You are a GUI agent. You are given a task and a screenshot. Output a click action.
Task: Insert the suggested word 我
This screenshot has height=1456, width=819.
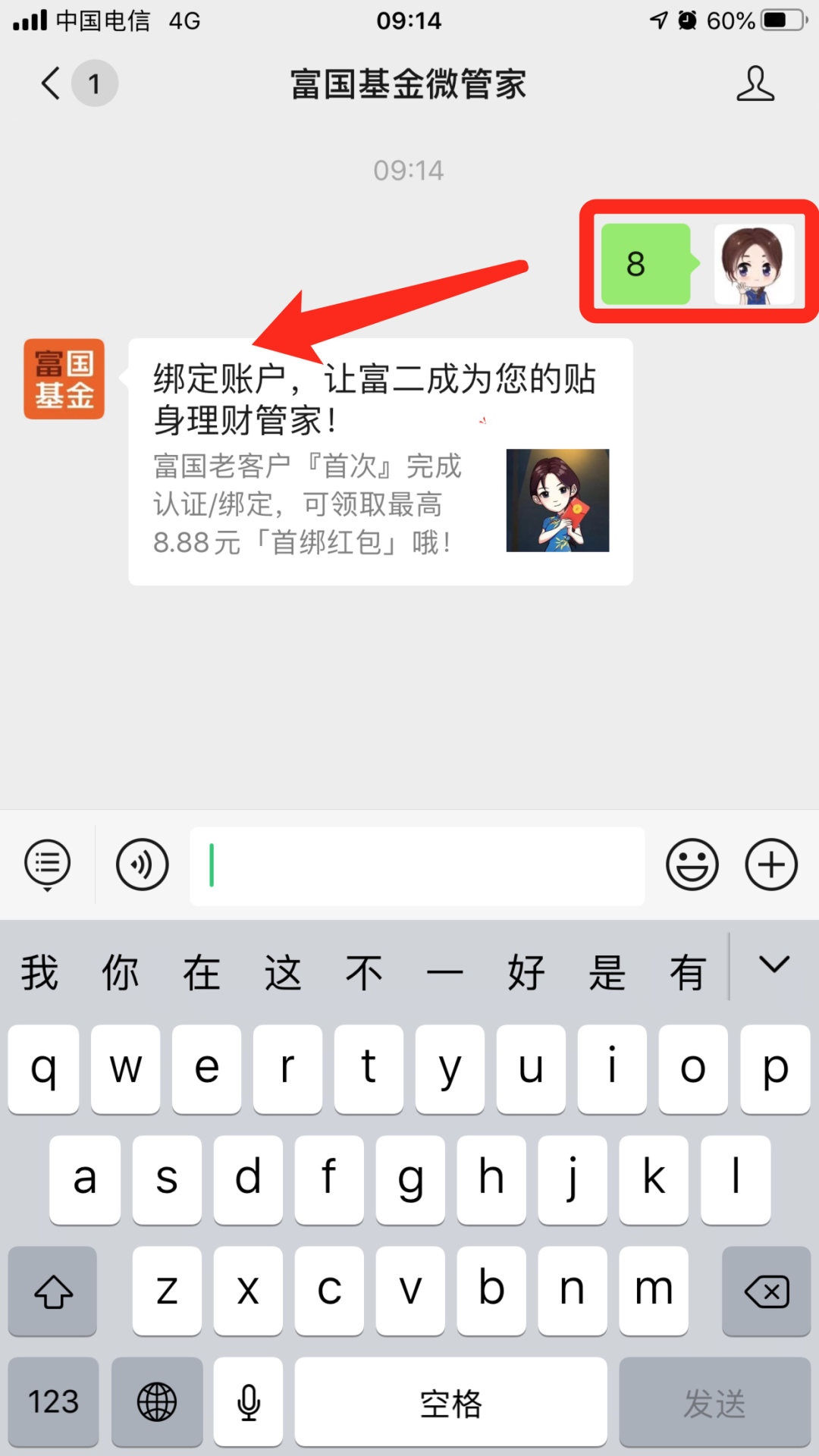pyautogui.click(x=39, y=972)
